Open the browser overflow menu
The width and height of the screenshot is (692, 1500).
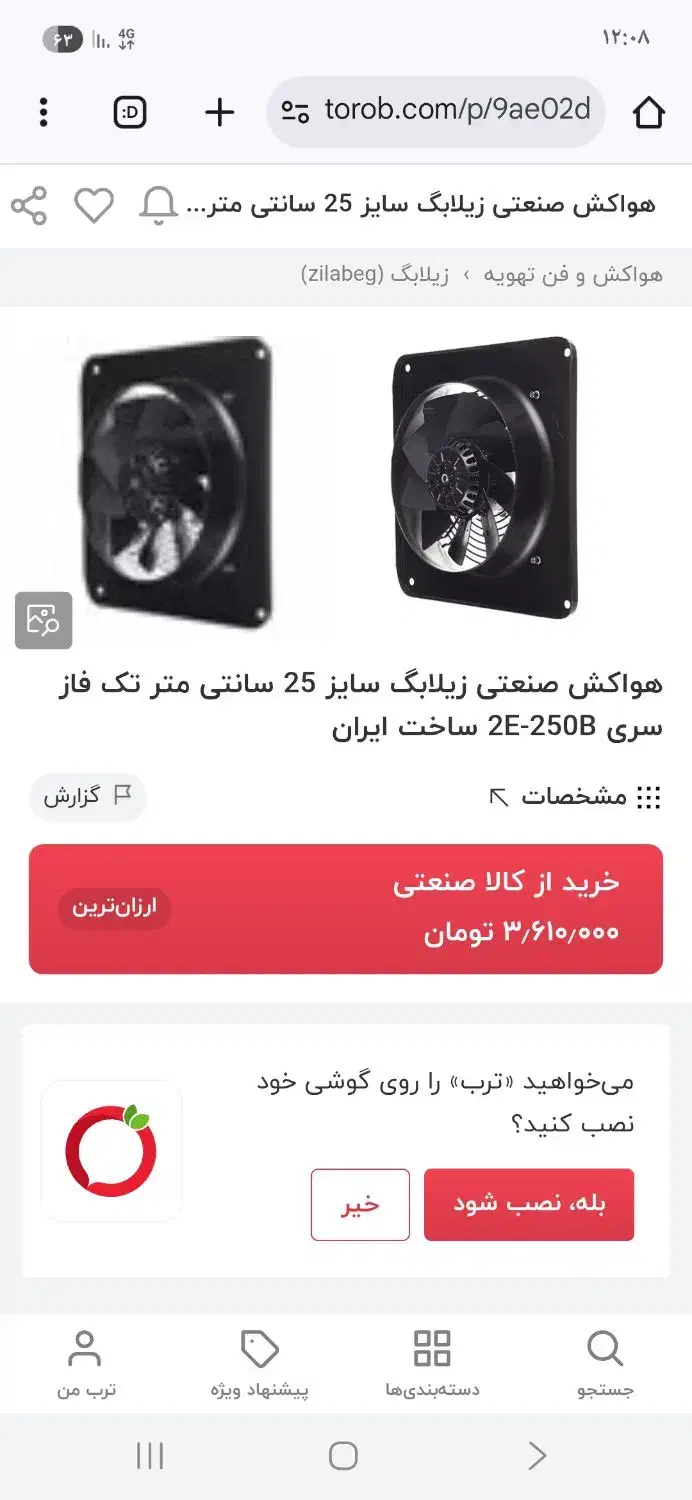(x=43, y=112)
